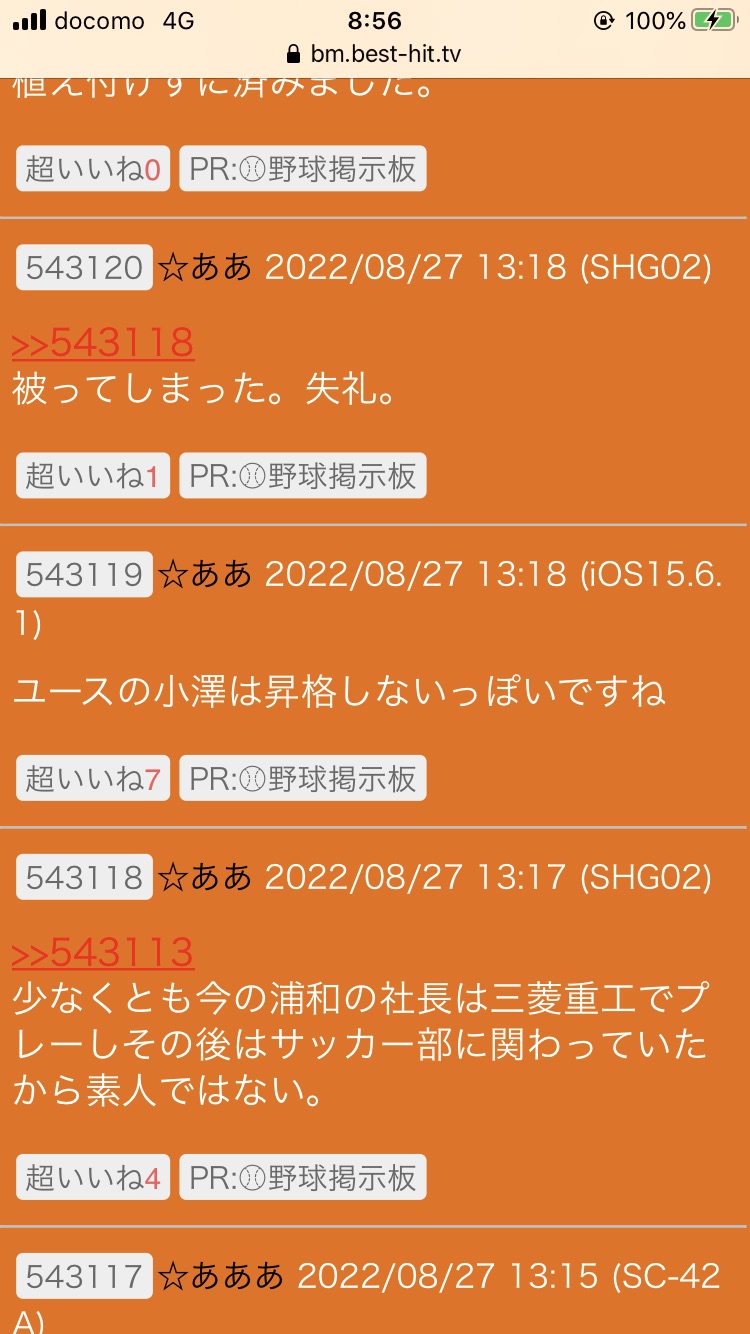
Task: Open post number 543117
Action: point(85,1276)
